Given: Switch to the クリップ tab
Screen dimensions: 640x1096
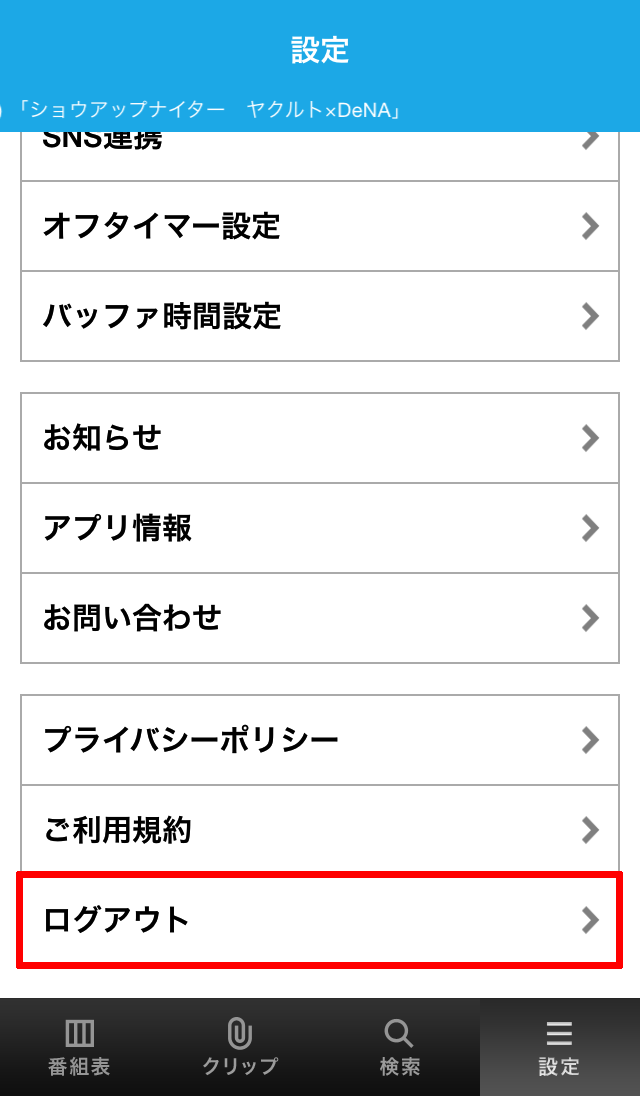Looking at the screenshot, I should tap(240, 1047).
